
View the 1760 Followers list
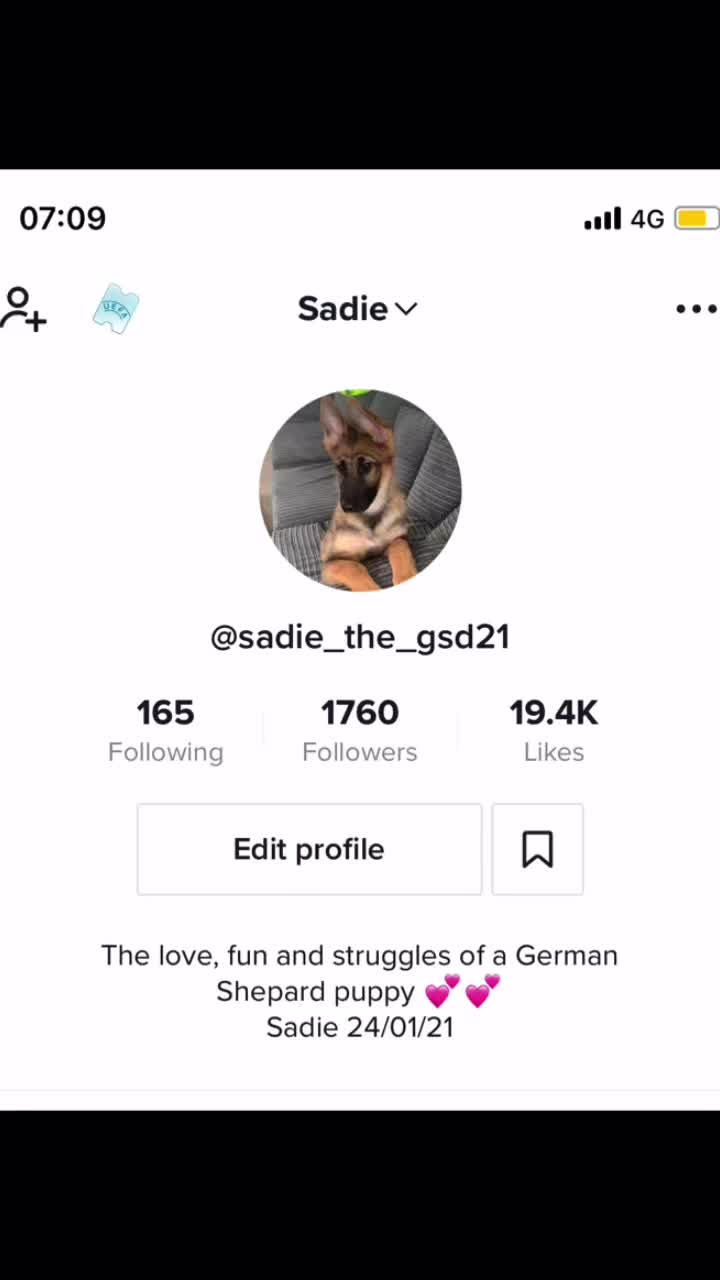(360, 731)
